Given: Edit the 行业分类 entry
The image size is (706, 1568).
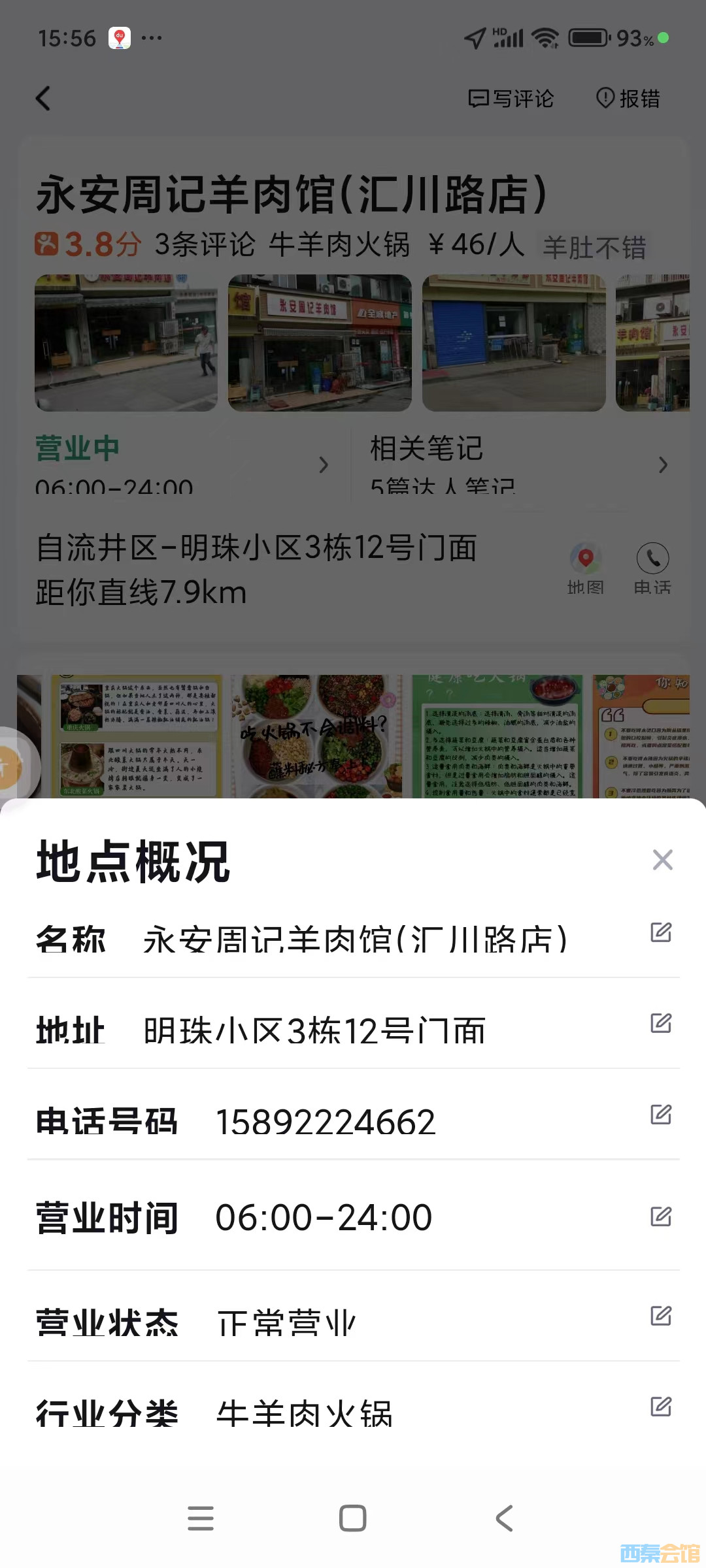Looking at the screenshot, I should coord(661,1407).
